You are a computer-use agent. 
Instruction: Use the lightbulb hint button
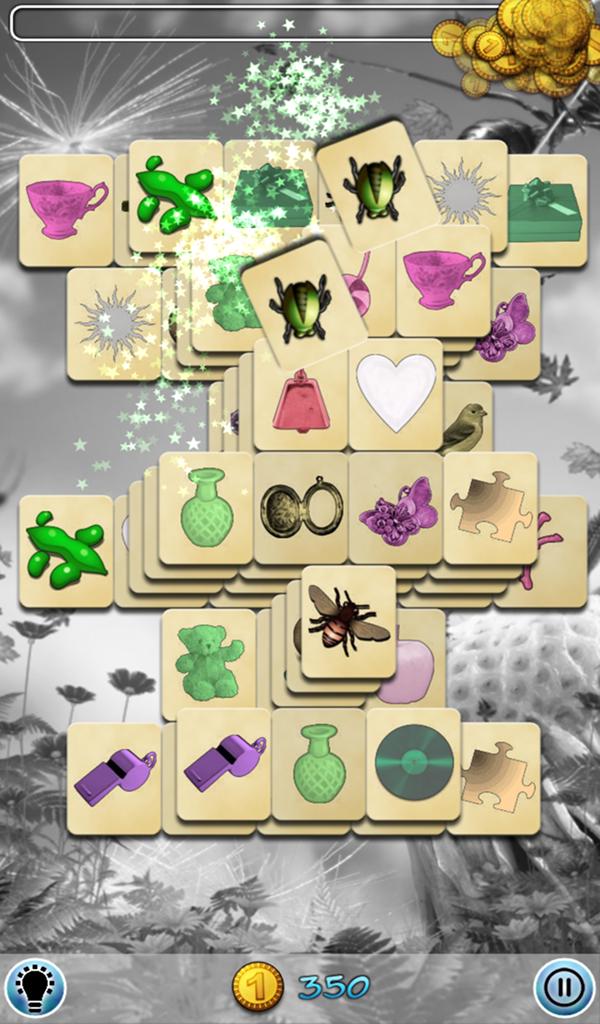pos(35,987)
